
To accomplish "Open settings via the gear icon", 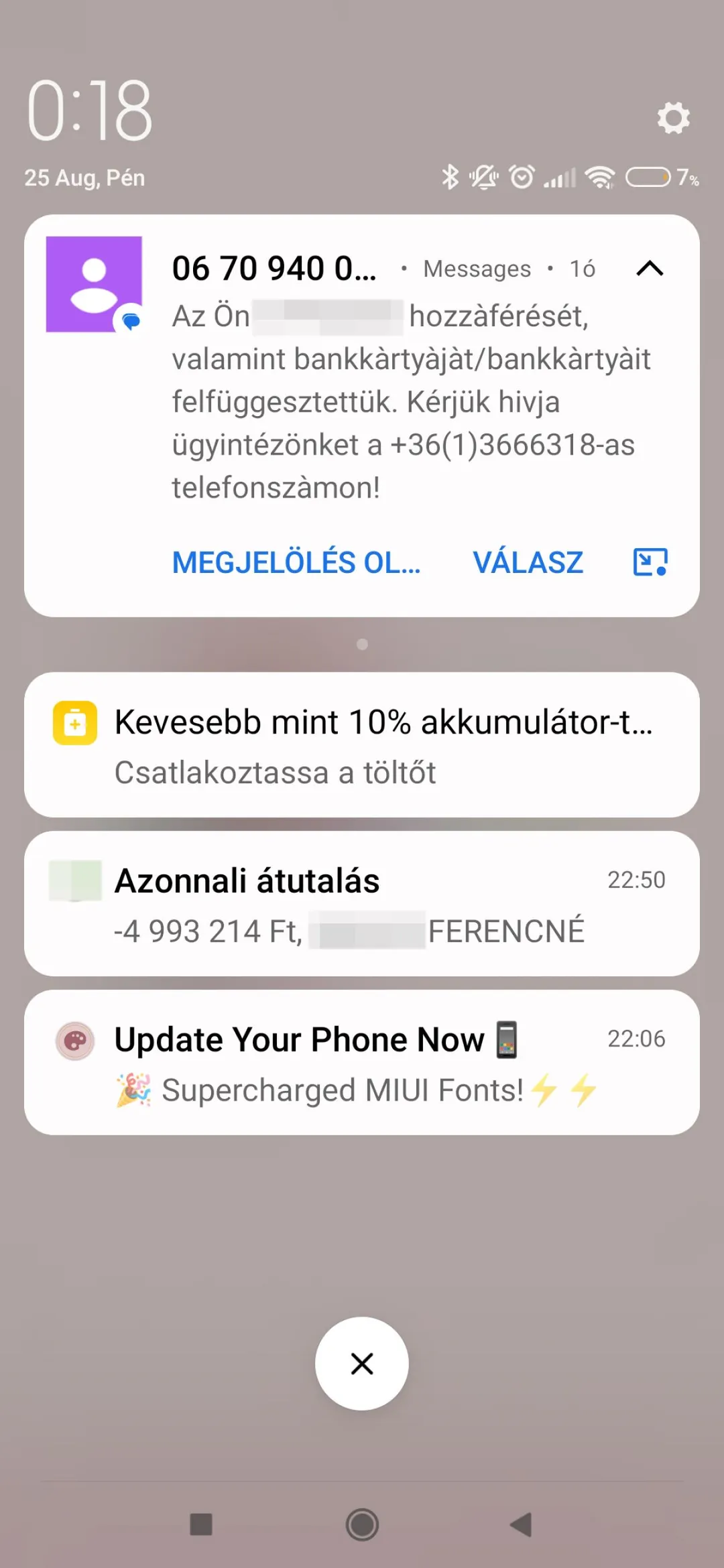I will [x=673, y=118].
